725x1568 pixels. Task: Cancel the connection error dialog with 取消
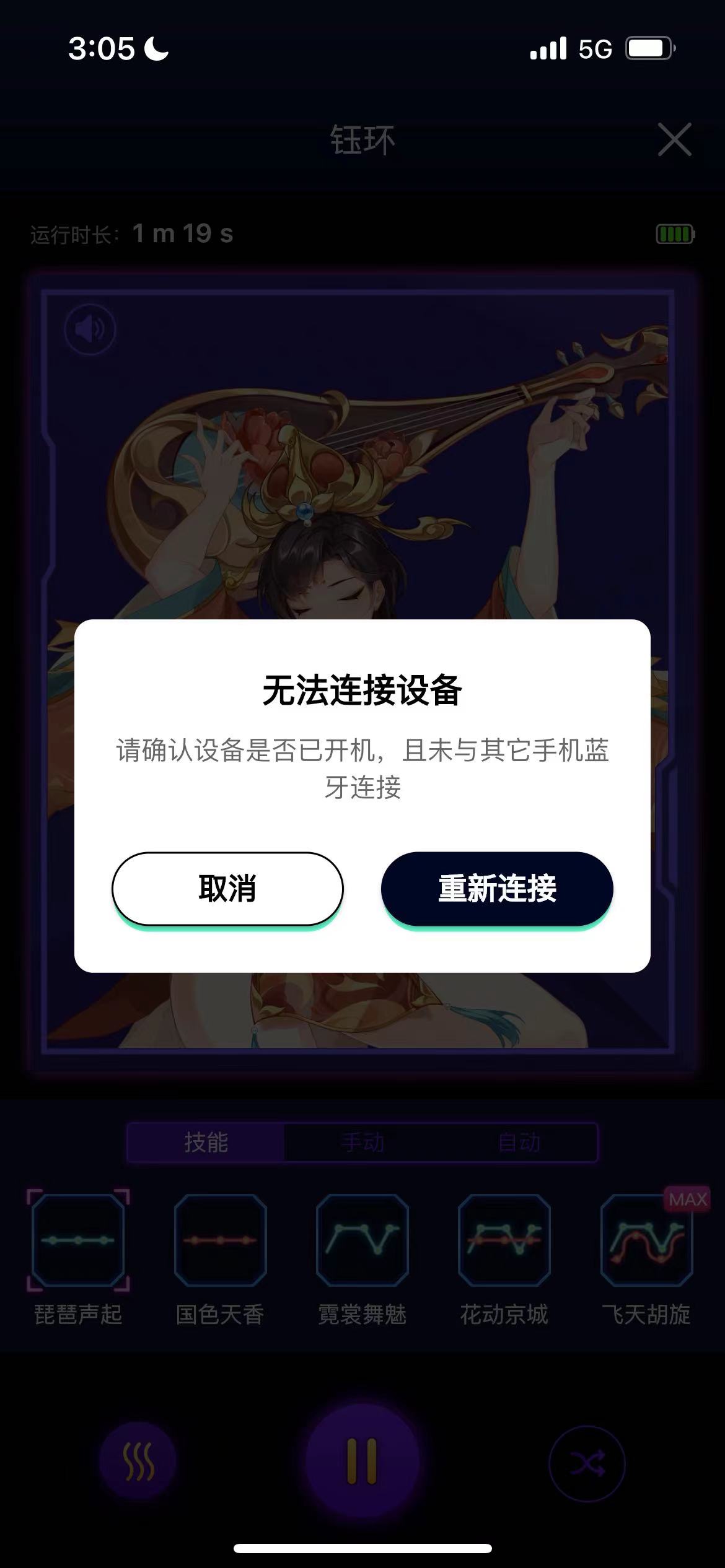(x=227, y=889)
